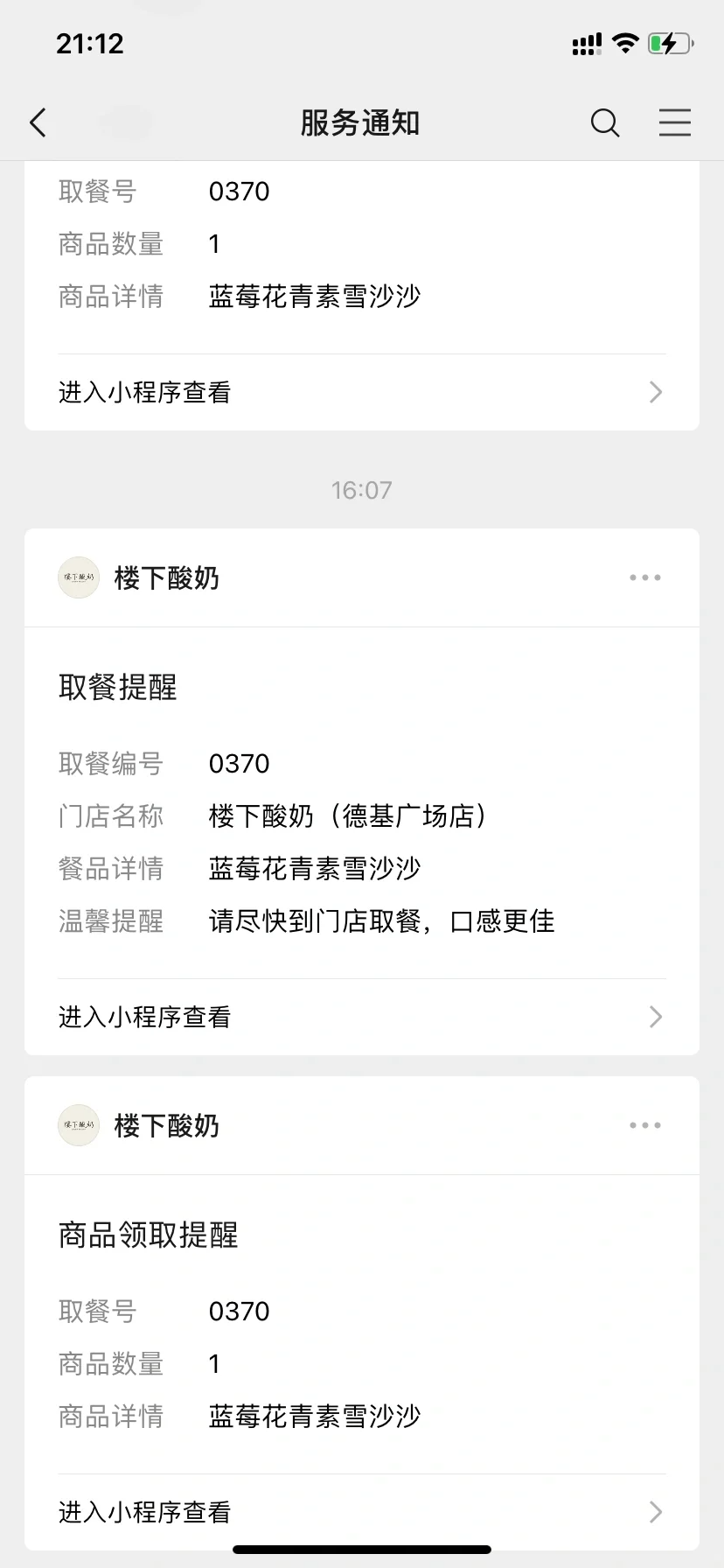The height and width of the screenshot is (1568, 724).
Task: Check the battery charging indicator
Action: 668,43
